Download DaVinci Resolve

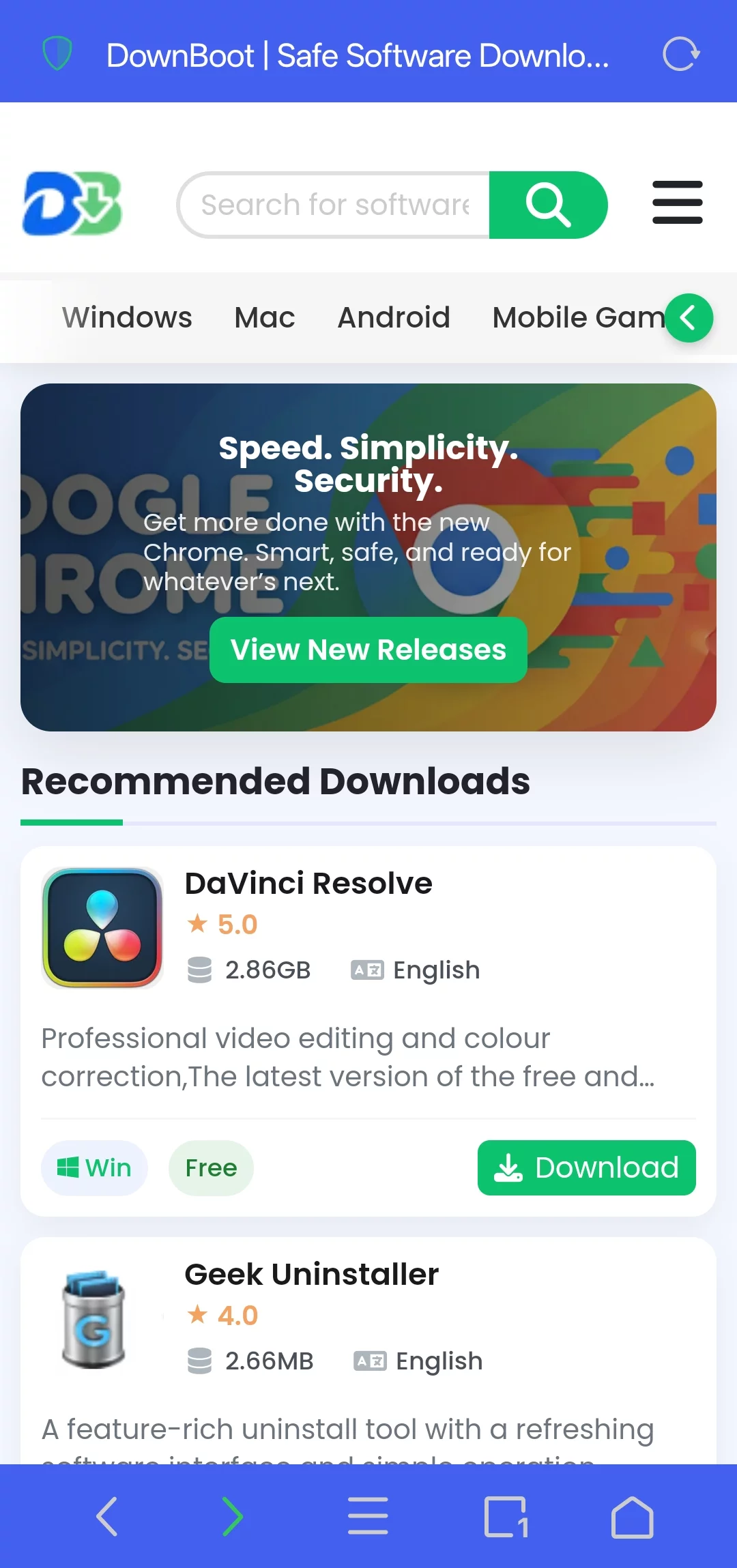[x=586, y=1167]
